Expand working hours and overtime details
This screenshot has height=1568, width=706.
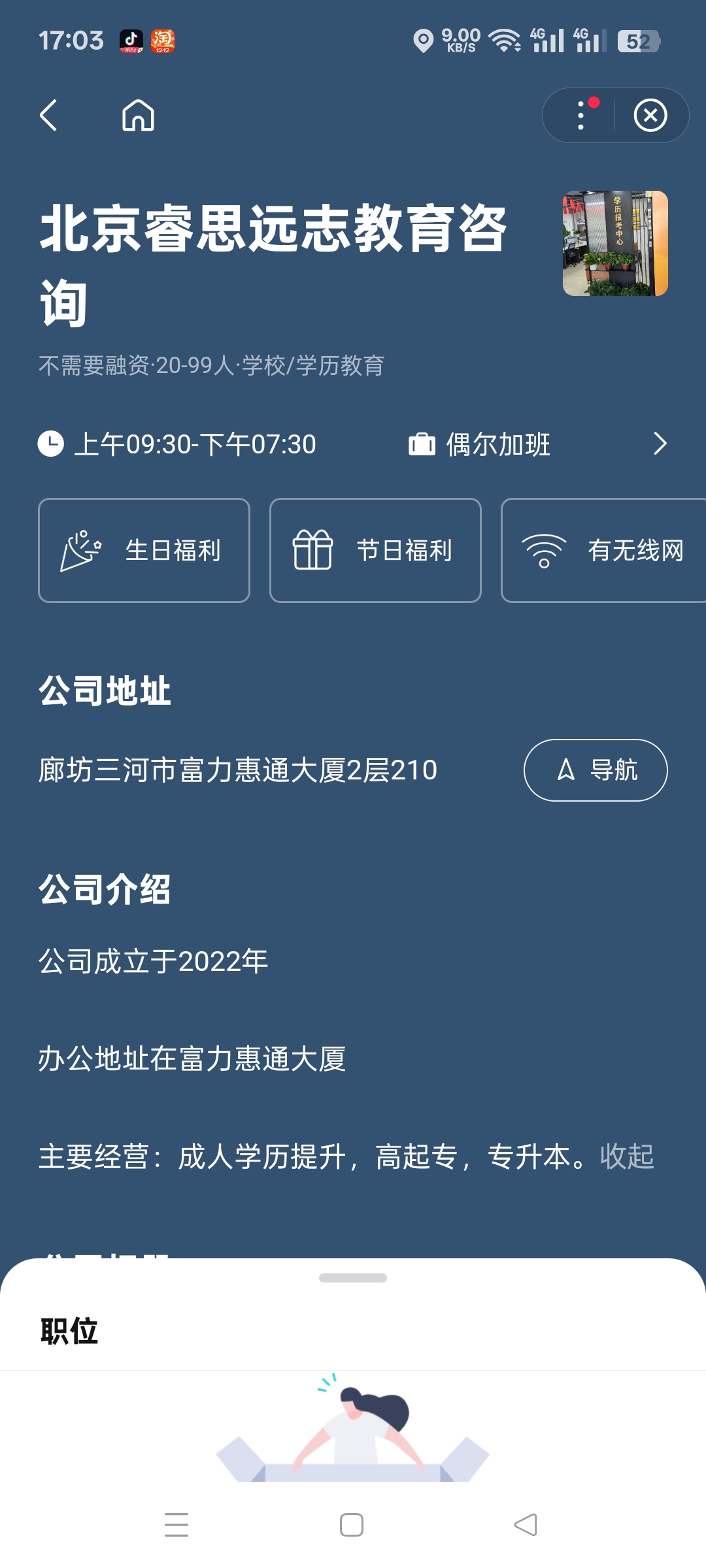pyautogui.click(x=660, y=444)
